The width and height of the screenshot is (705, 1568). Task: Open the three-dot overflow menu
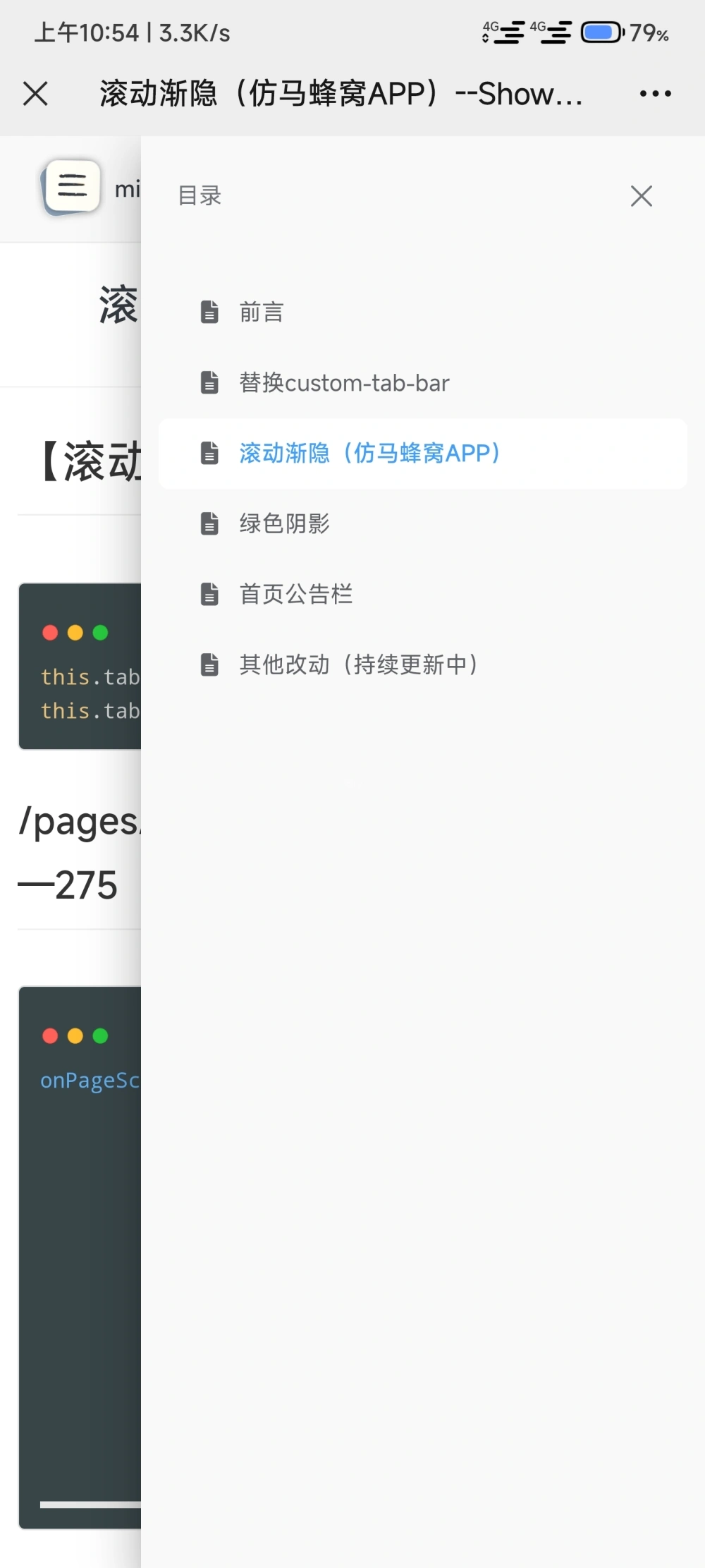pos(655,93)
